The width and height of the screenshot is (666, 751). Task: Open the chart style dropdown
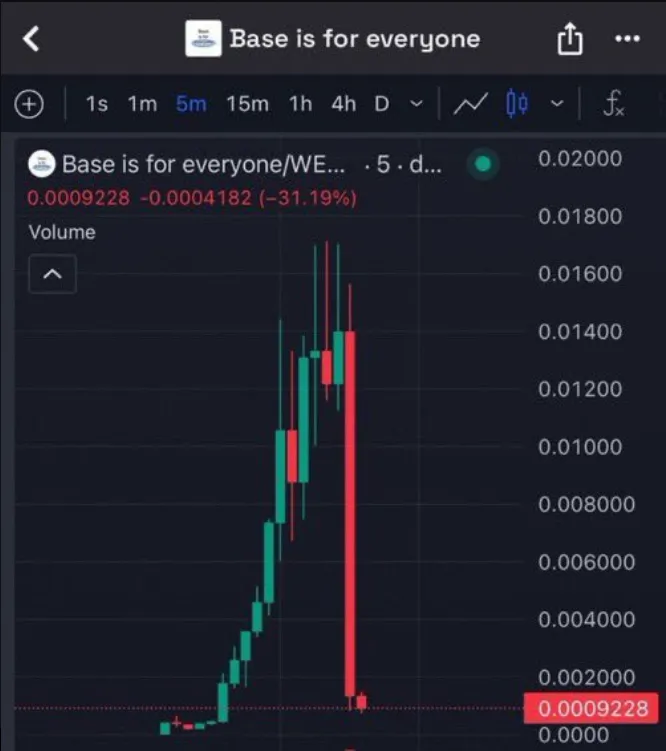pyautogui.click(x=557, y=104)
